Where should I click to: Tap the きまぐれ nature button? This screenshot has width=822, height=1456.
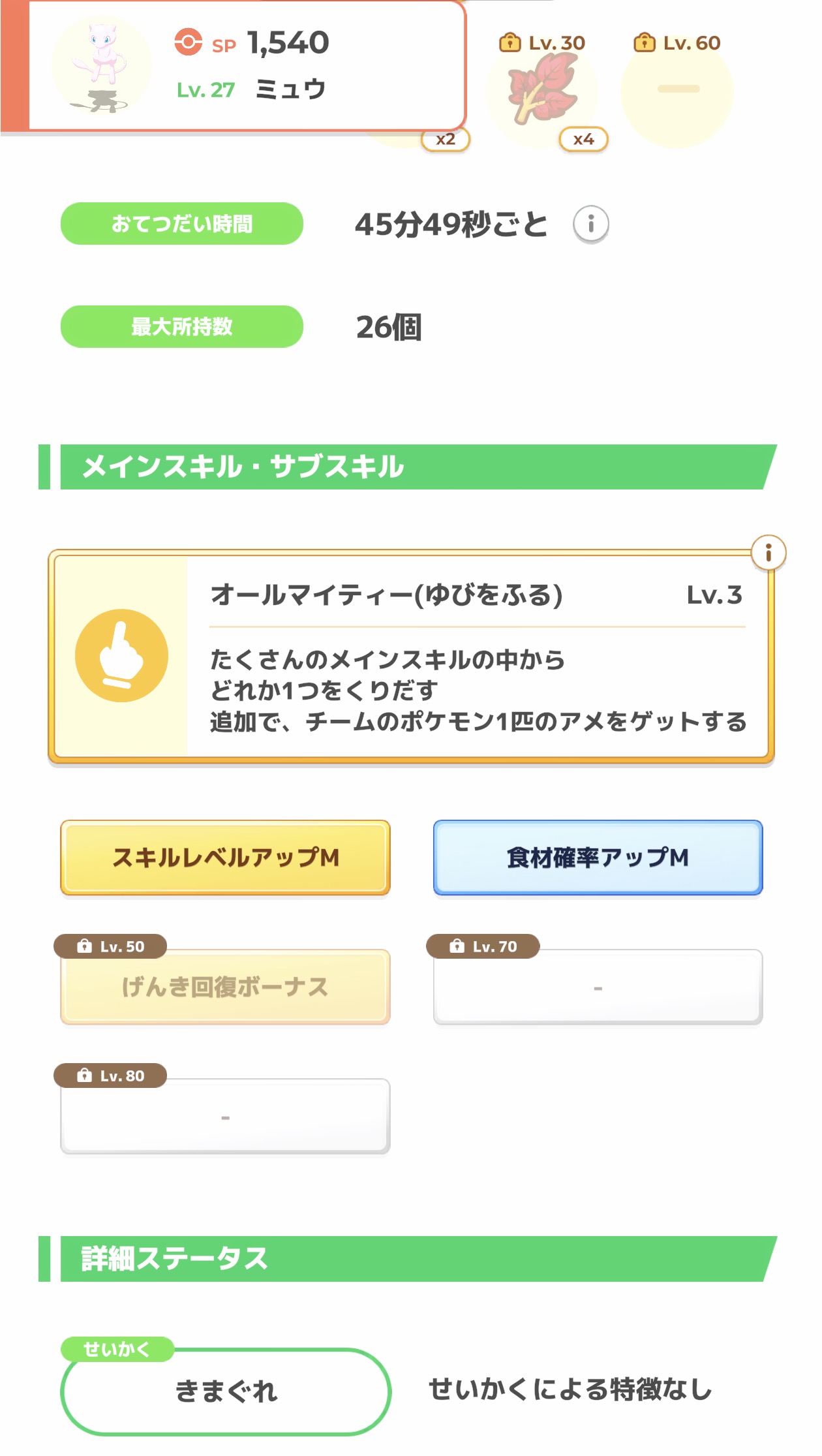pyautogui.click(x=226, y=1391)
